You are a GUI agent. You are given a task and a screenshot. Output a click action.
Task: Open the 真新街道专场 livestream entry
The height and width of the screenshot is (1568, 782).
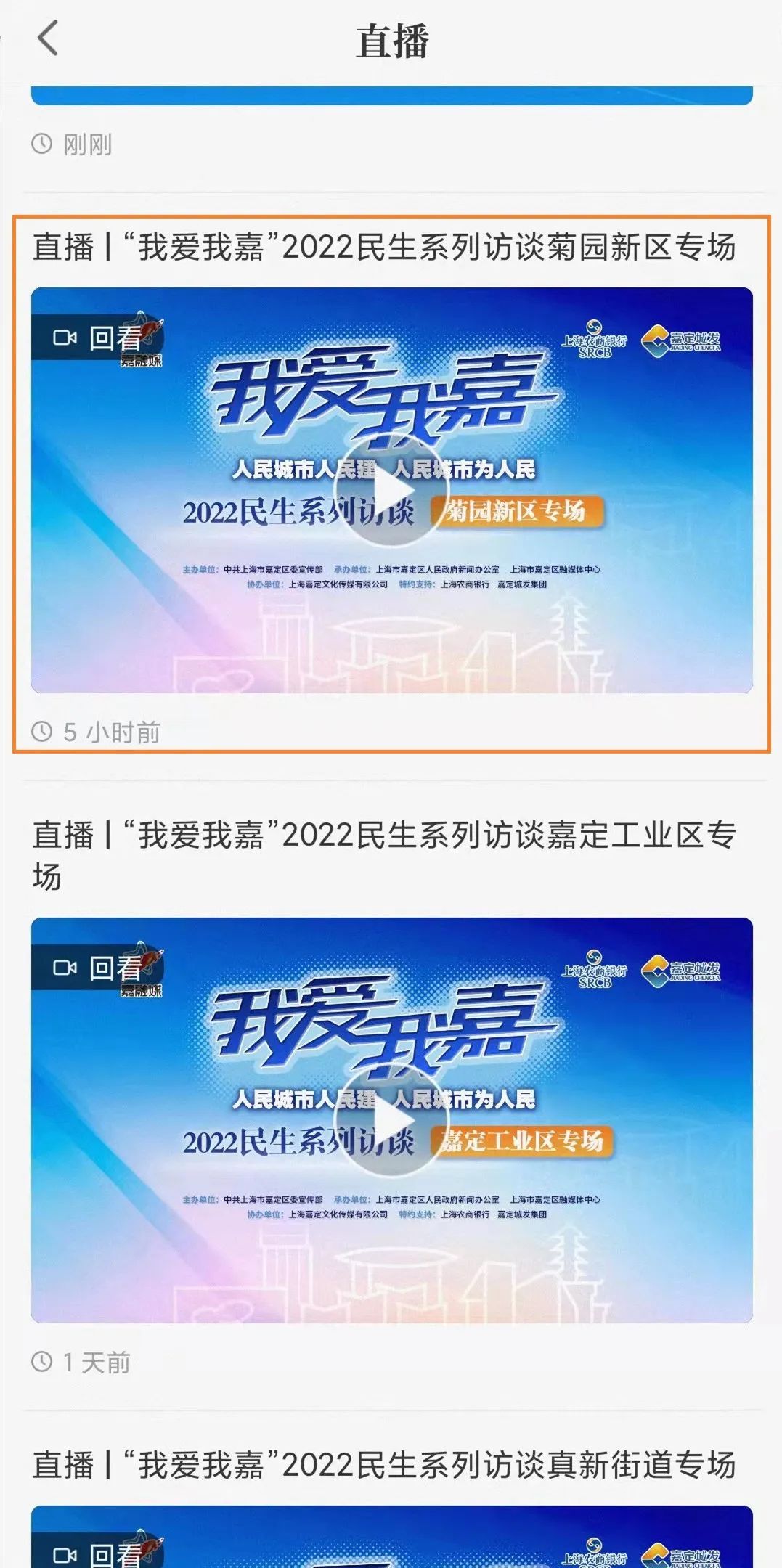click(384, 1465)
